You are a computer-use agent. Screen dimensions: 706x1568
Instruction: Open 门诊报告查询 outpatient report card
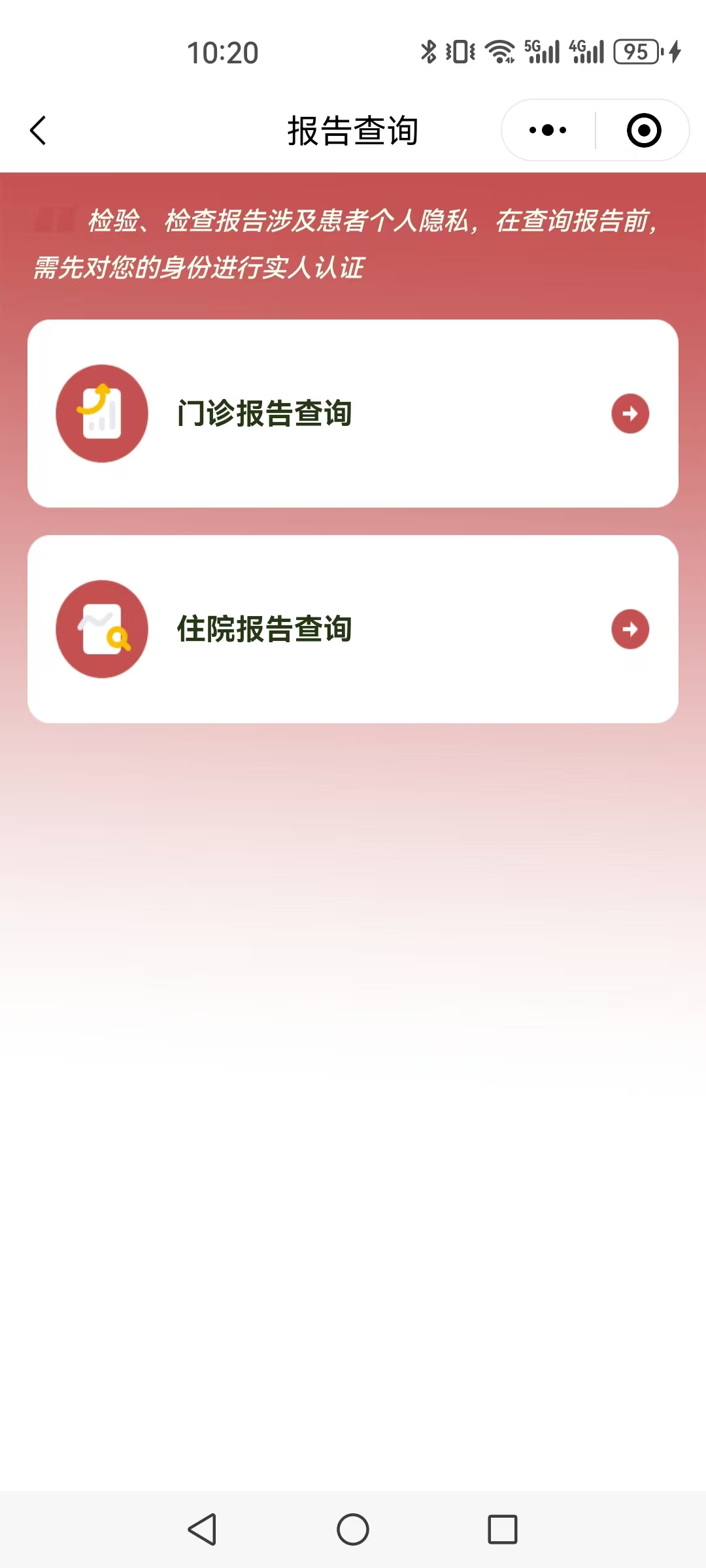[353, 414]
